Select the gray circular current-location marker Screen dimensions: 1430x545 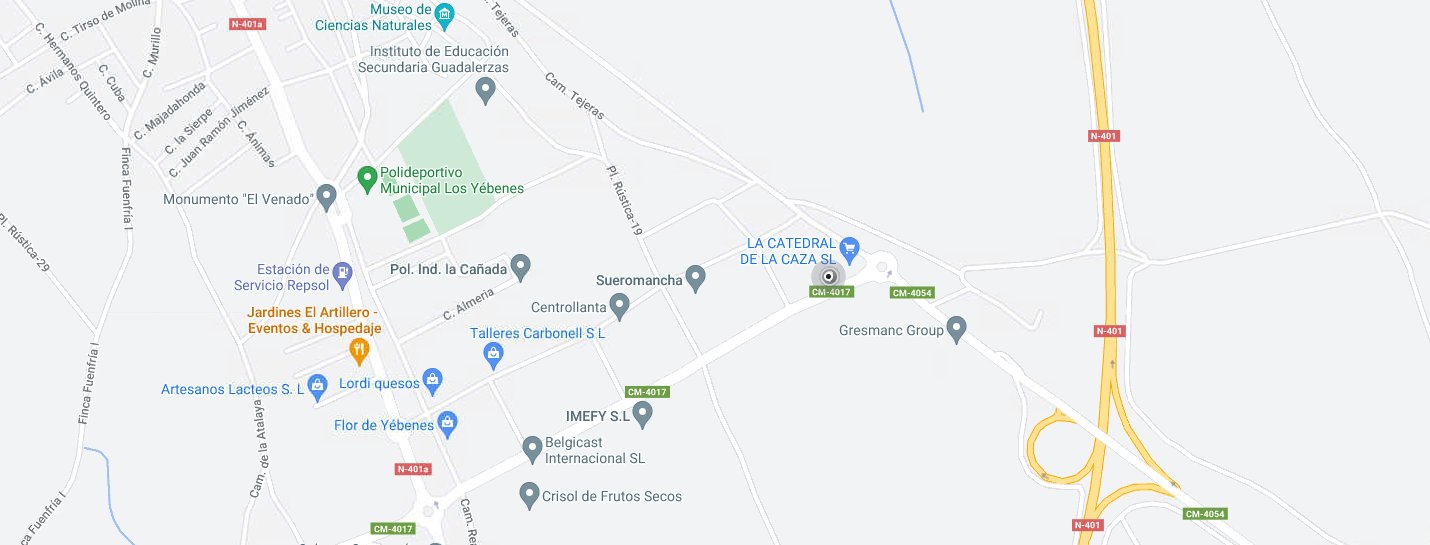point(828,277)
